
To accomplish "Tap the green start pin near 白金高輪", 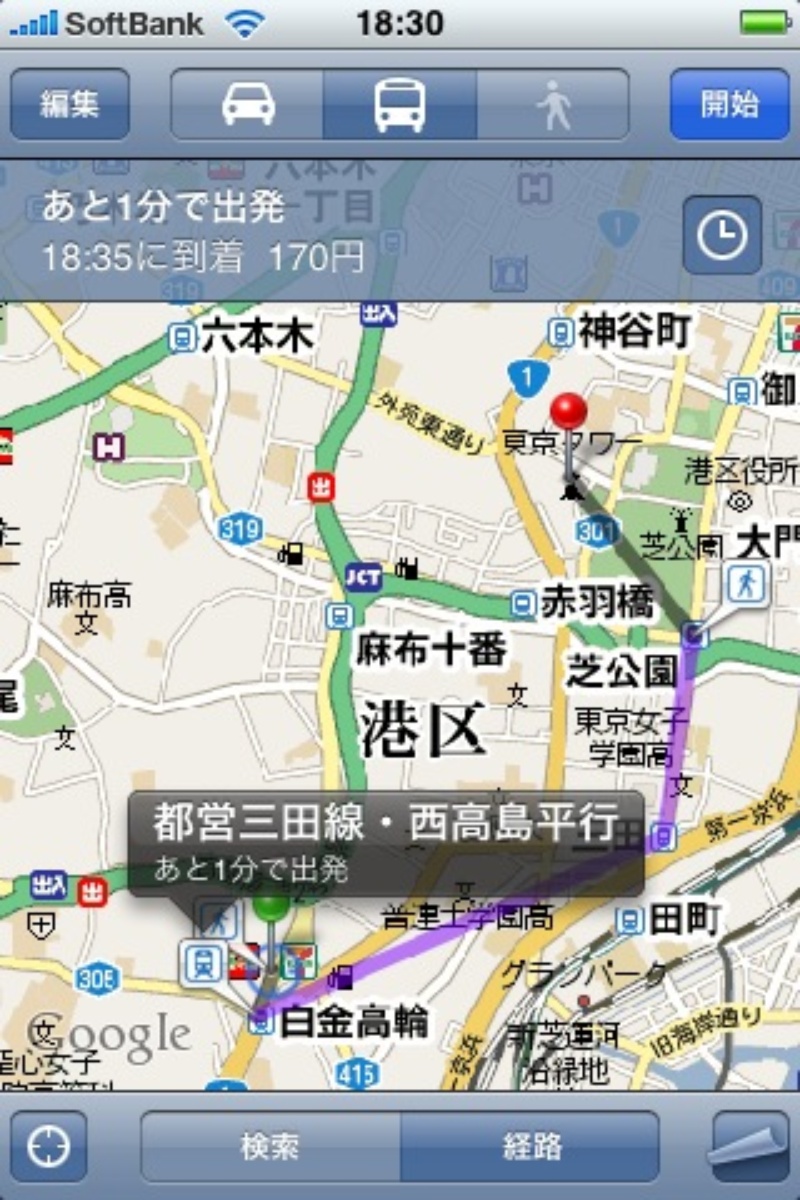I will pyautogui.click(x=270, y=906).
